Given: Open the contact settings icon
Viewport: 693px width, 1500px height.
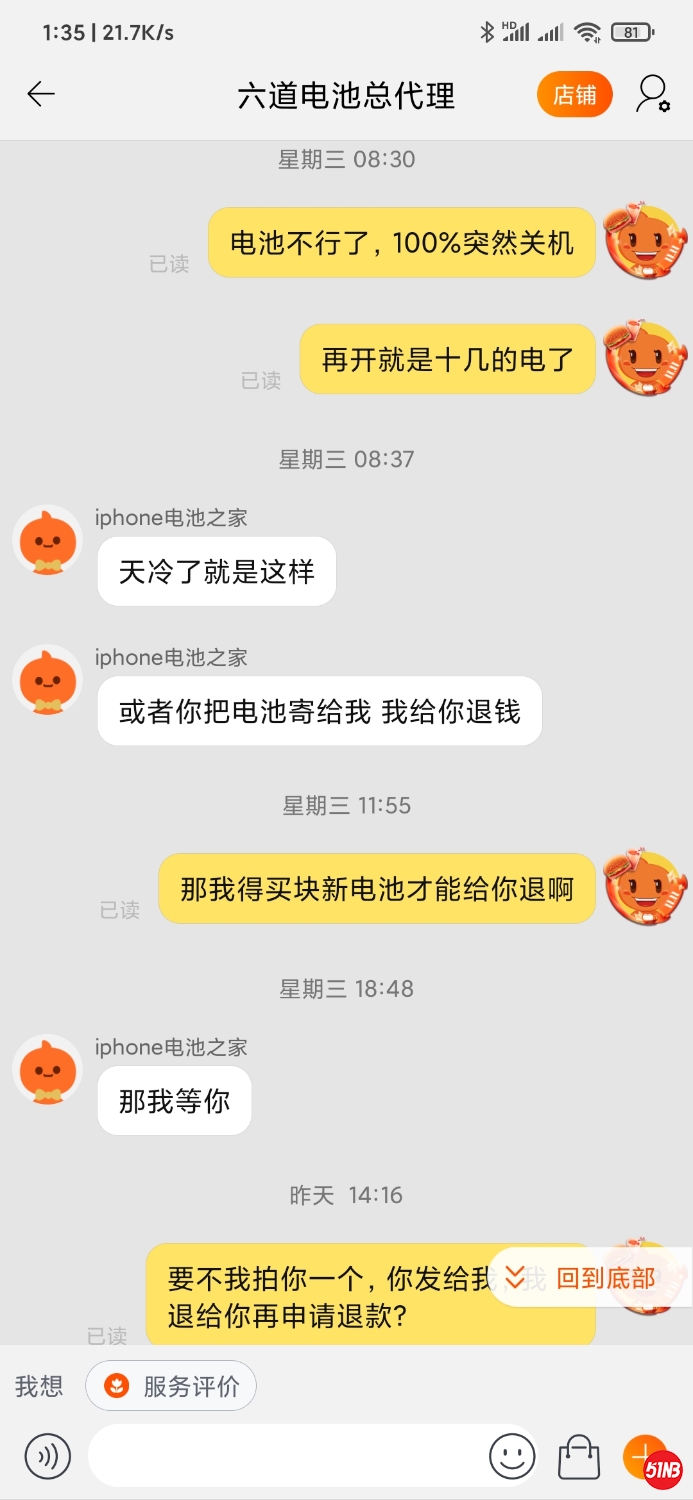Looking at the screenshot, I should click(x=653, y=94).
